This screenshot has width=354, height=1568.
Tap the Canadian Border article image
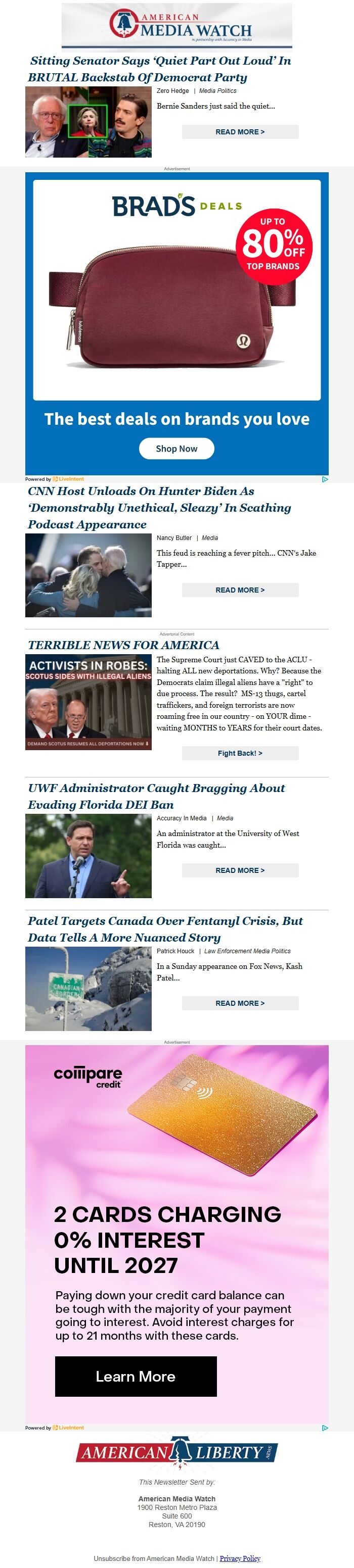point(88,989)
